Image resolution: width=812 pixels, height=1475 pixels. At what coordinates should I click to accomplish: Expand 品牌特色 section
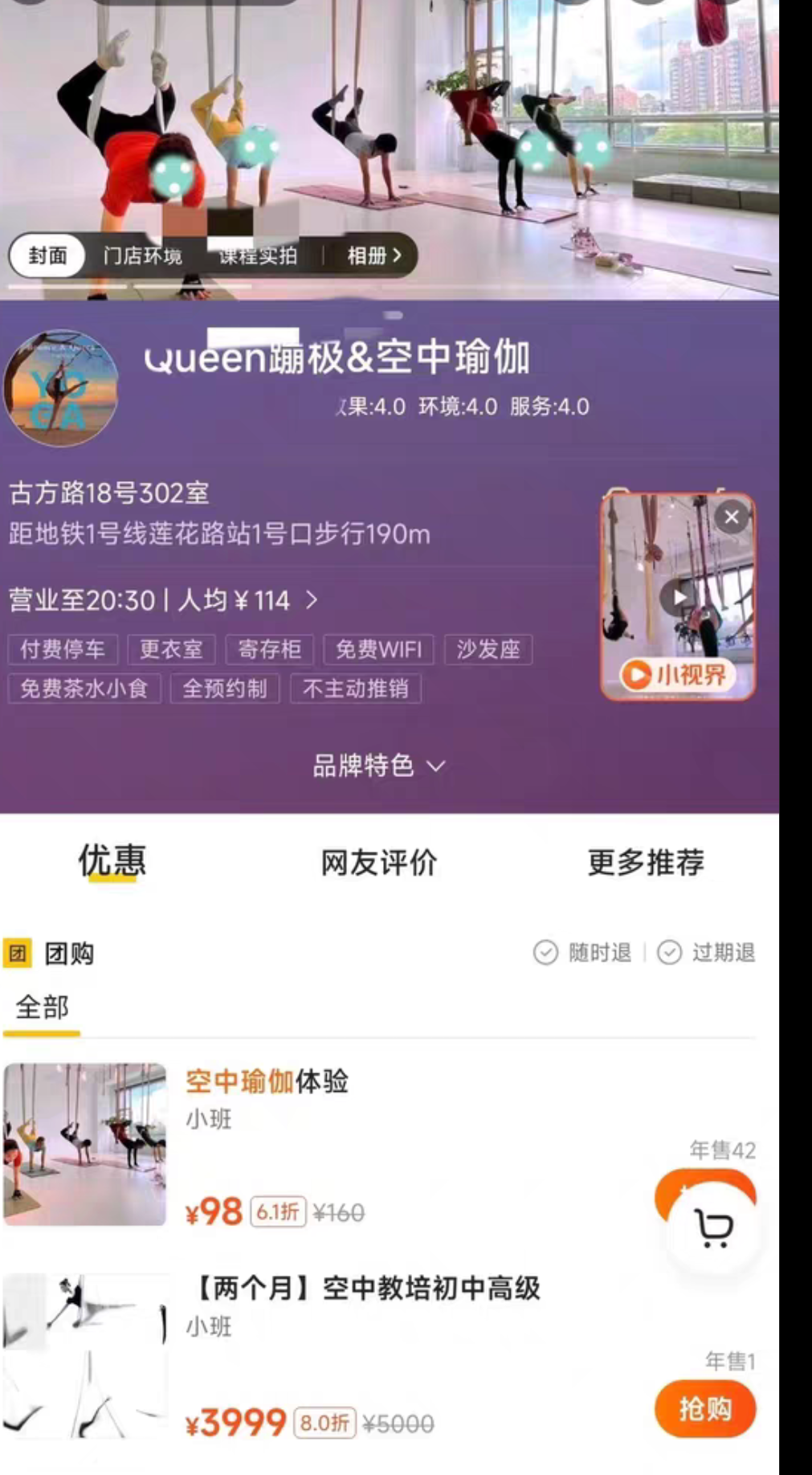378,766
